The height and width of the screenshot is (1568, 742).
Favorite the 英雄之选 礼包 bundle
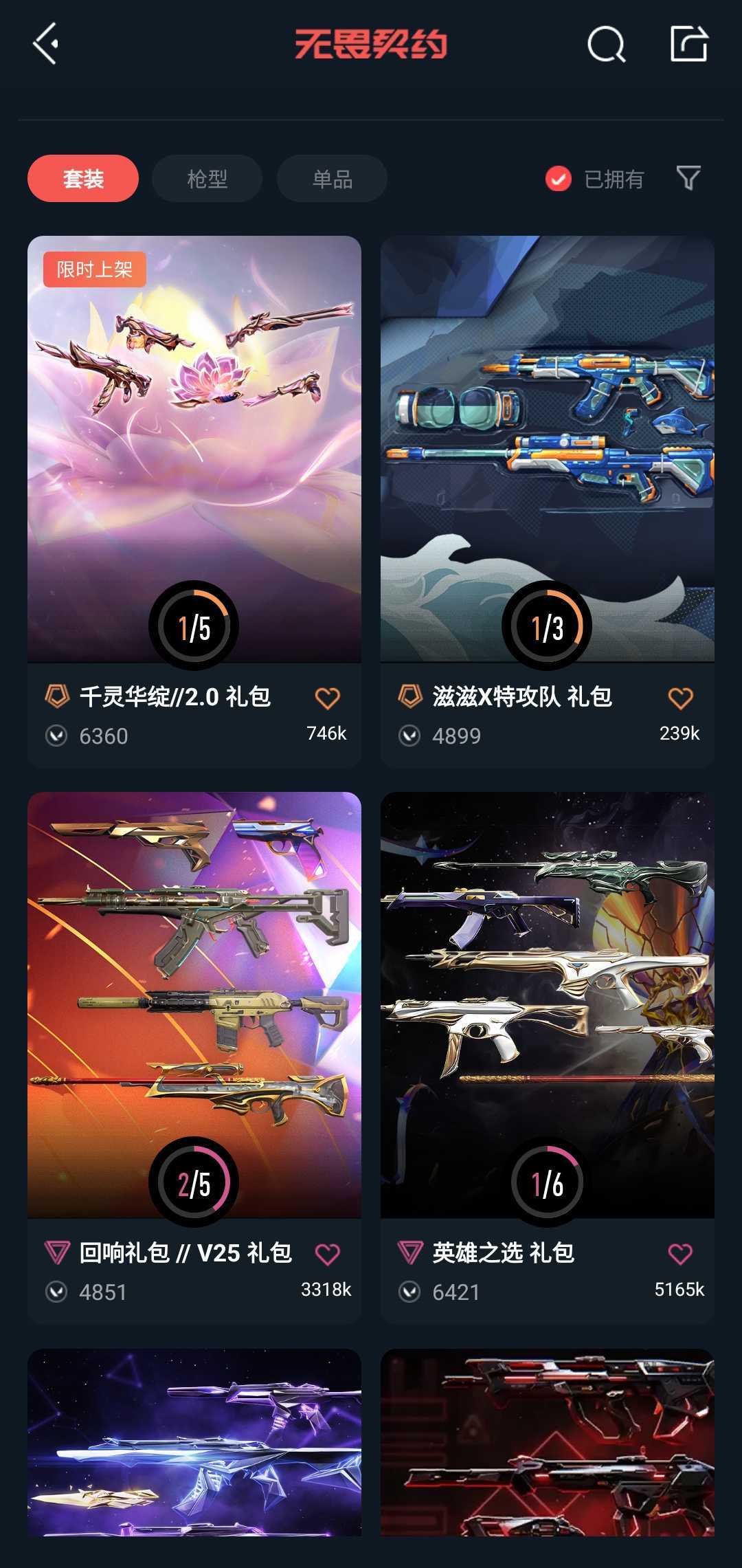[x=681, y=1255]
